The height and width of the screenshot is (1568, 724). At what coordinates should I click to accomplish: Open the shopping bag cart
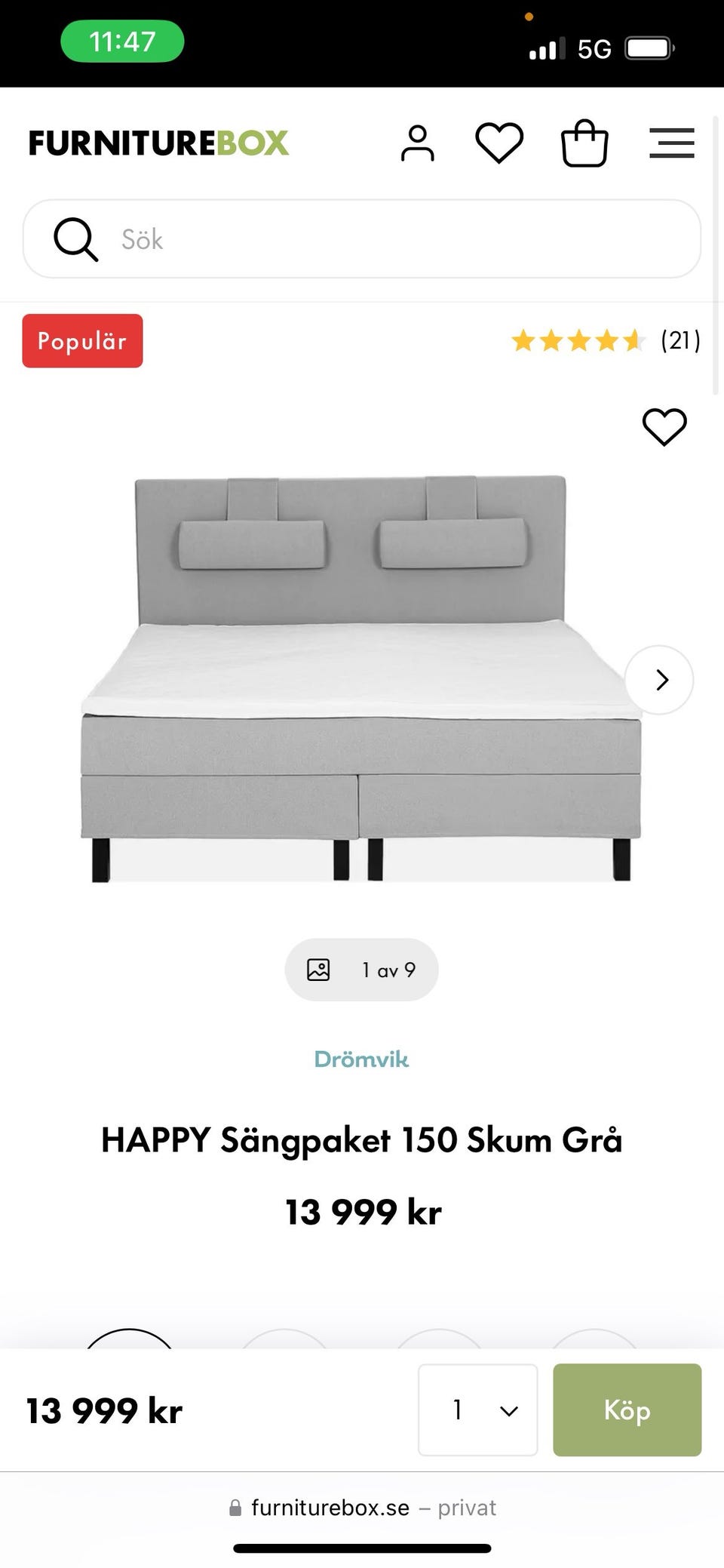click(x=584, y=143)
